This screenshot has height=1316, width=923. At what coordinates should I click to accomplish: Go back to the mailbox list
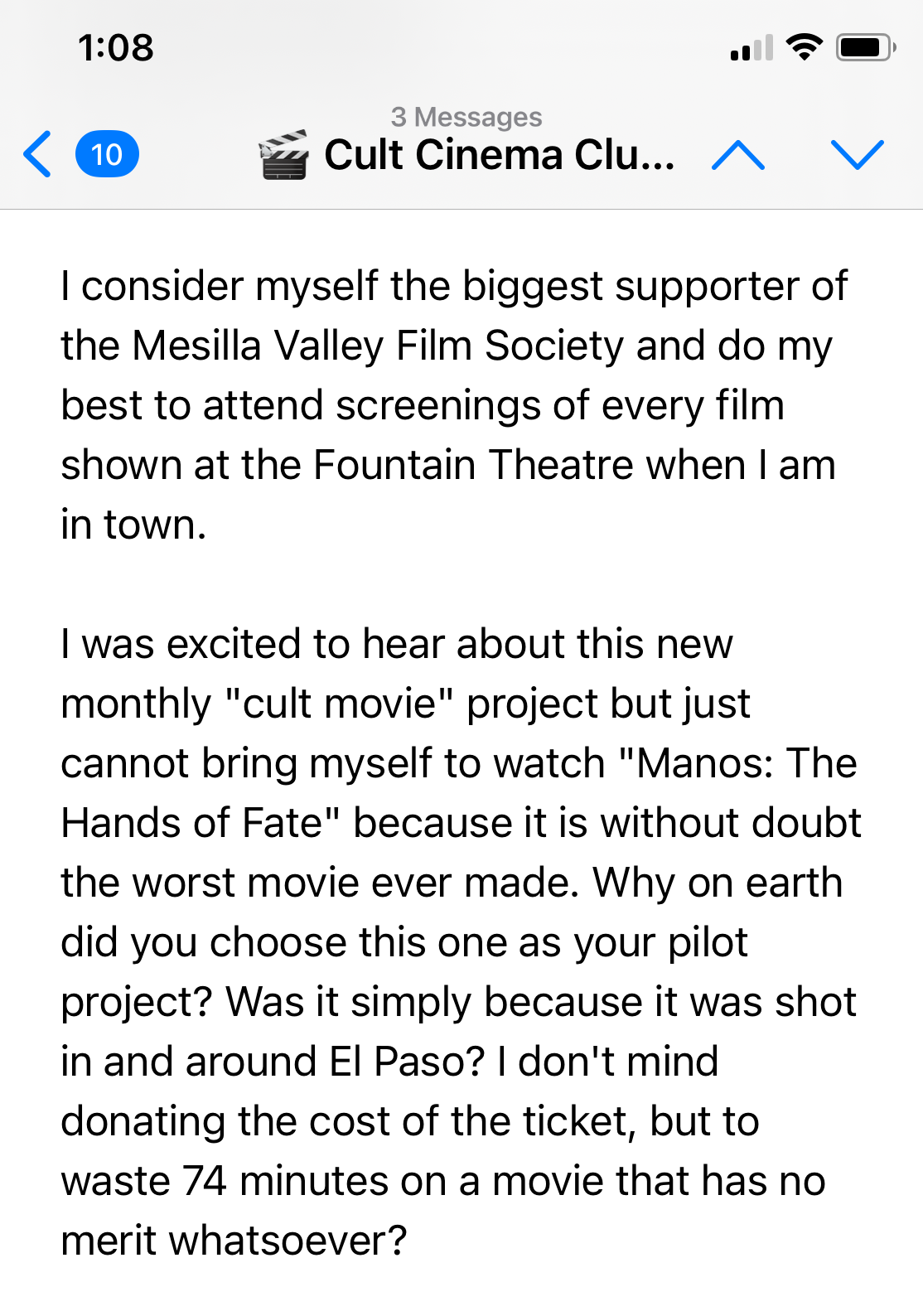pos(38,154)
